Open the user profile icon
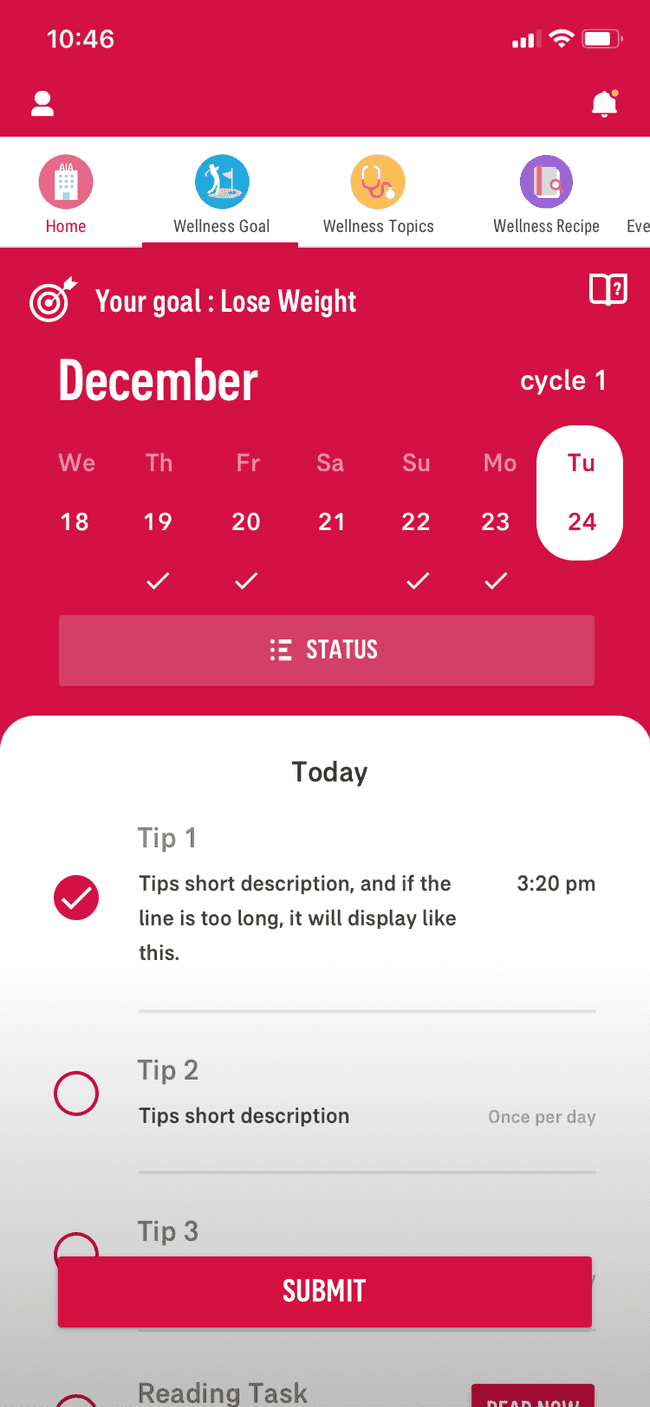 pos(42,104)
